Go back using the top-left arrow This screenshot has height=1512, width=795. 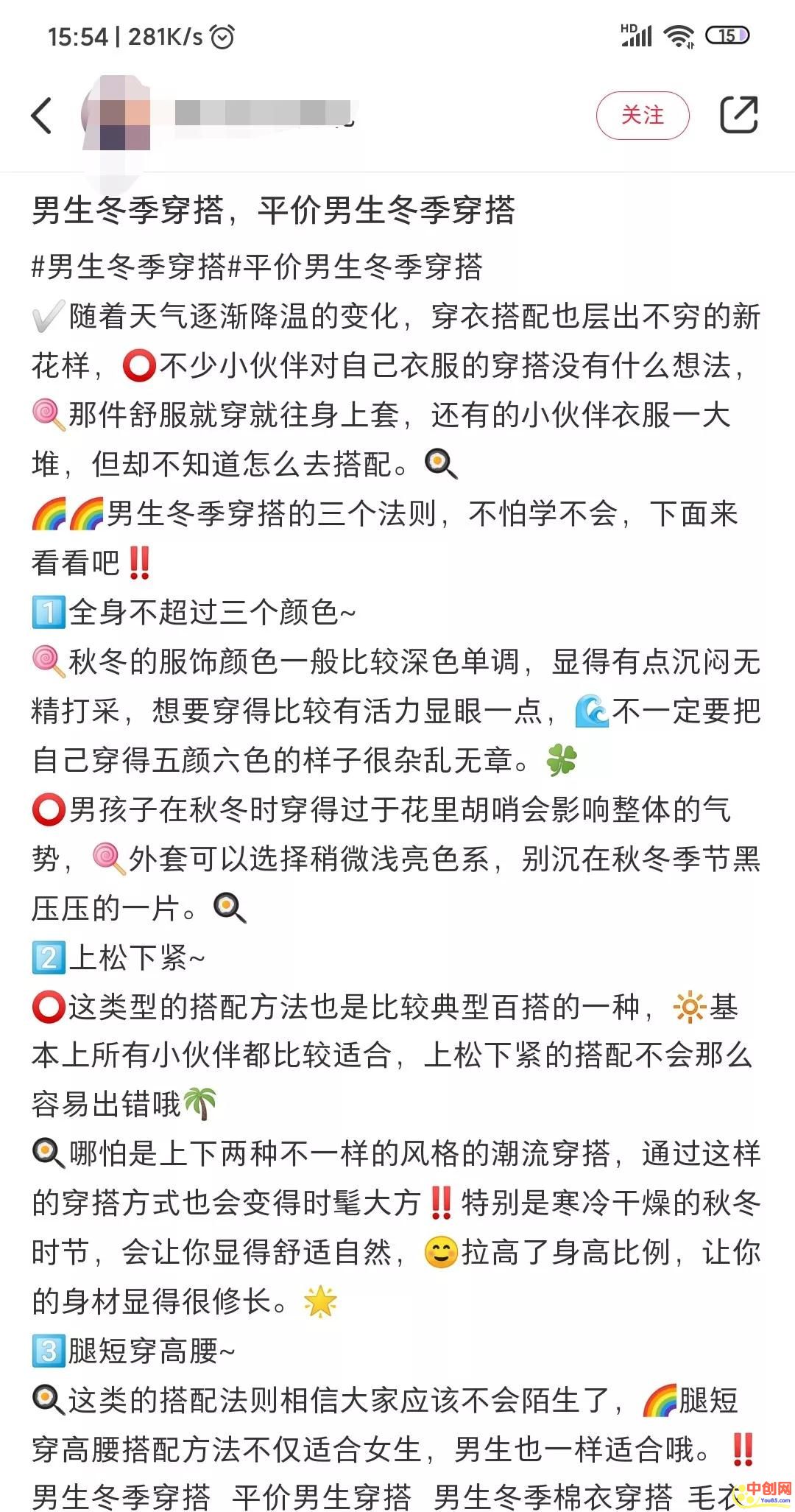coord(42,116)
